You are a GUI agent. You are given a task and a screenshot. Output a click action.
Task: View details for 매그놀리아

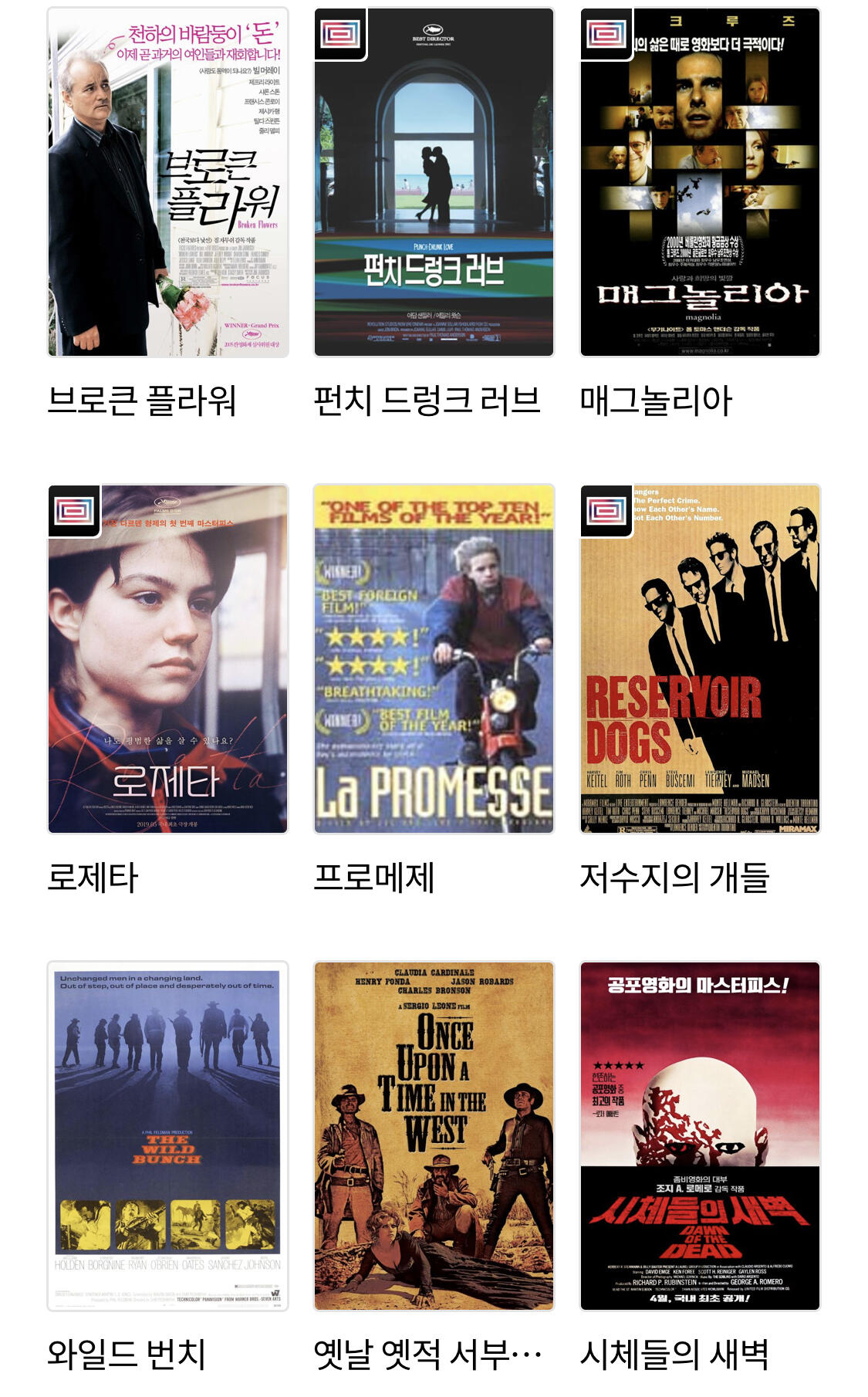700,182
